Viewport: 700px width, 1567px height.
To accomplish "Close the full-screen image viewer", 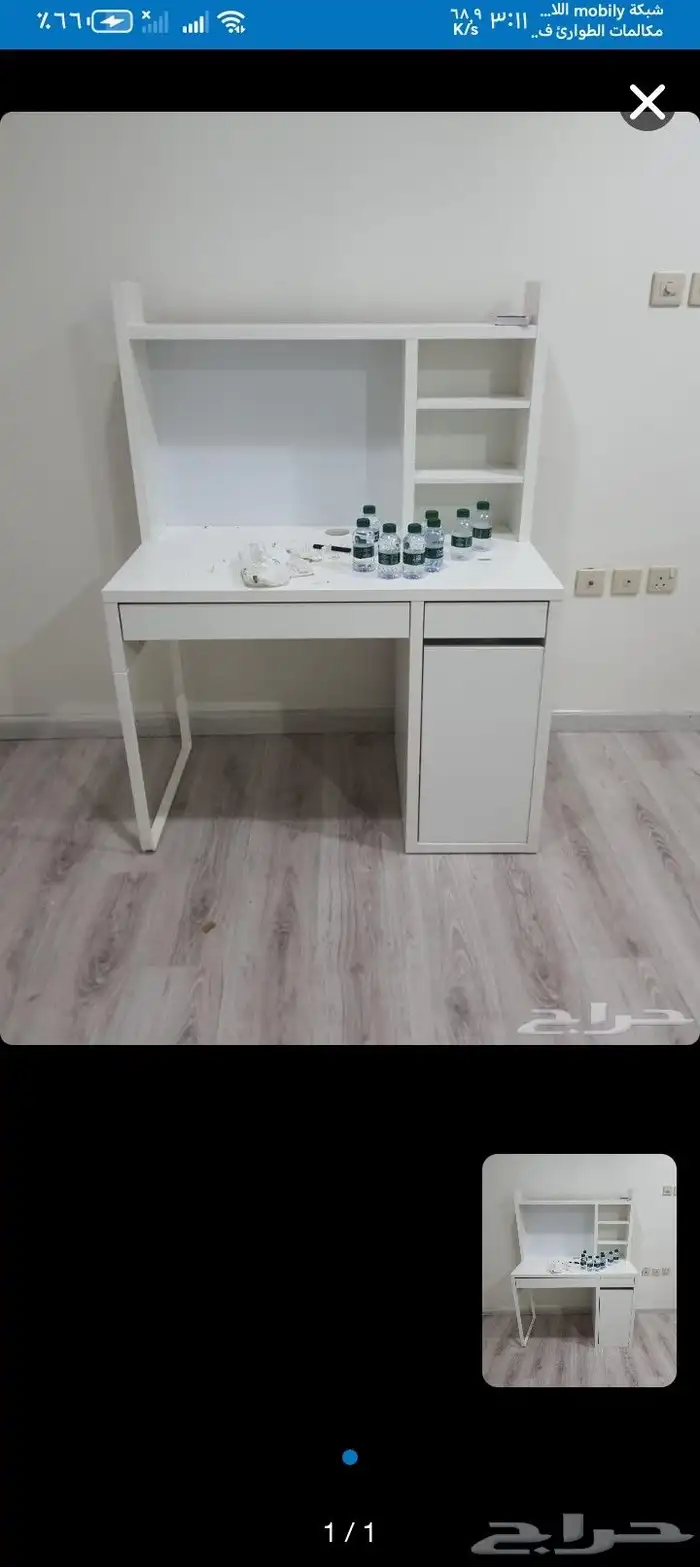I will (x=647, y=102).
